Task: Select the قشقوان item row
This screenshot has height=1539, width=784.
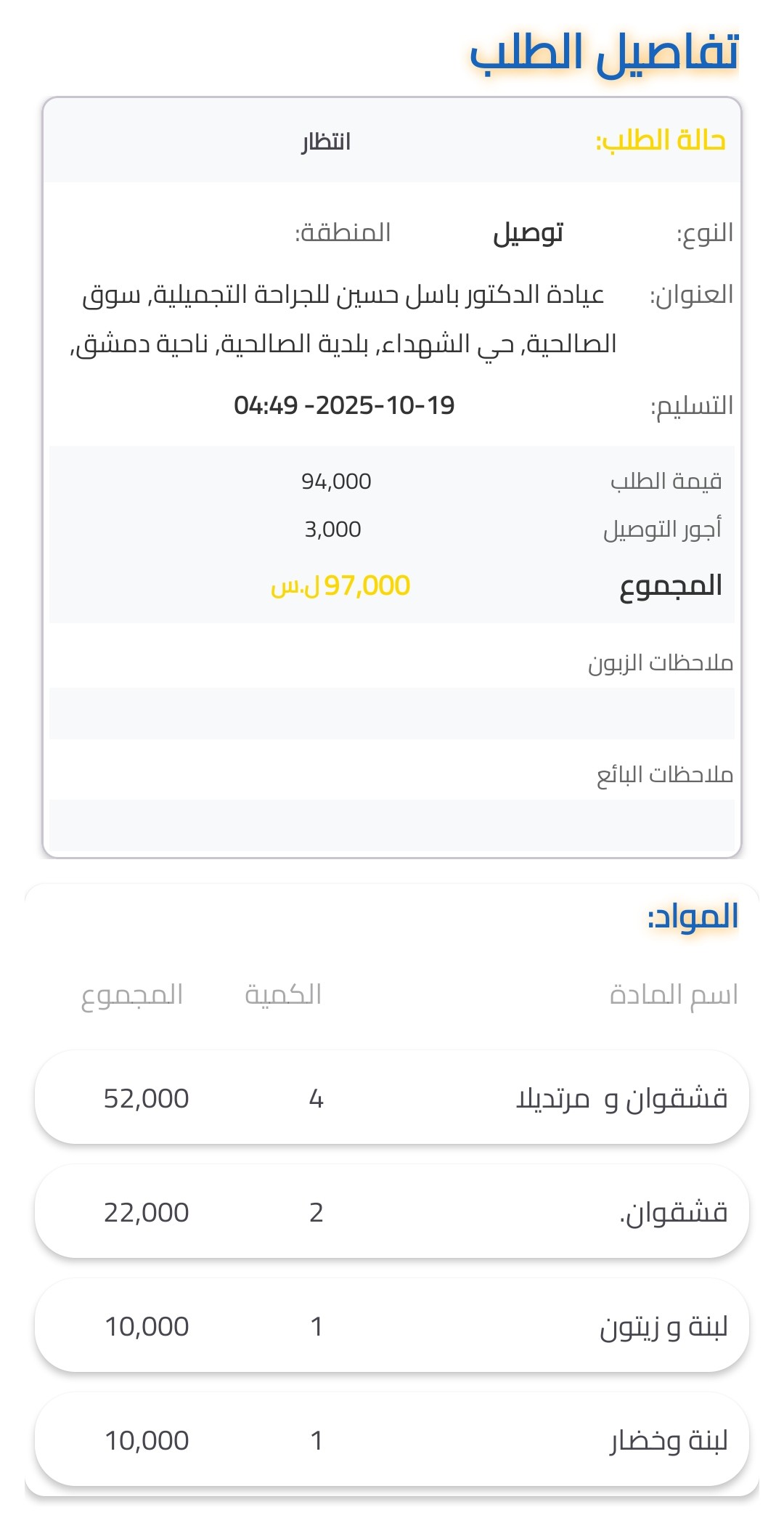Action: coord(392,1211)
